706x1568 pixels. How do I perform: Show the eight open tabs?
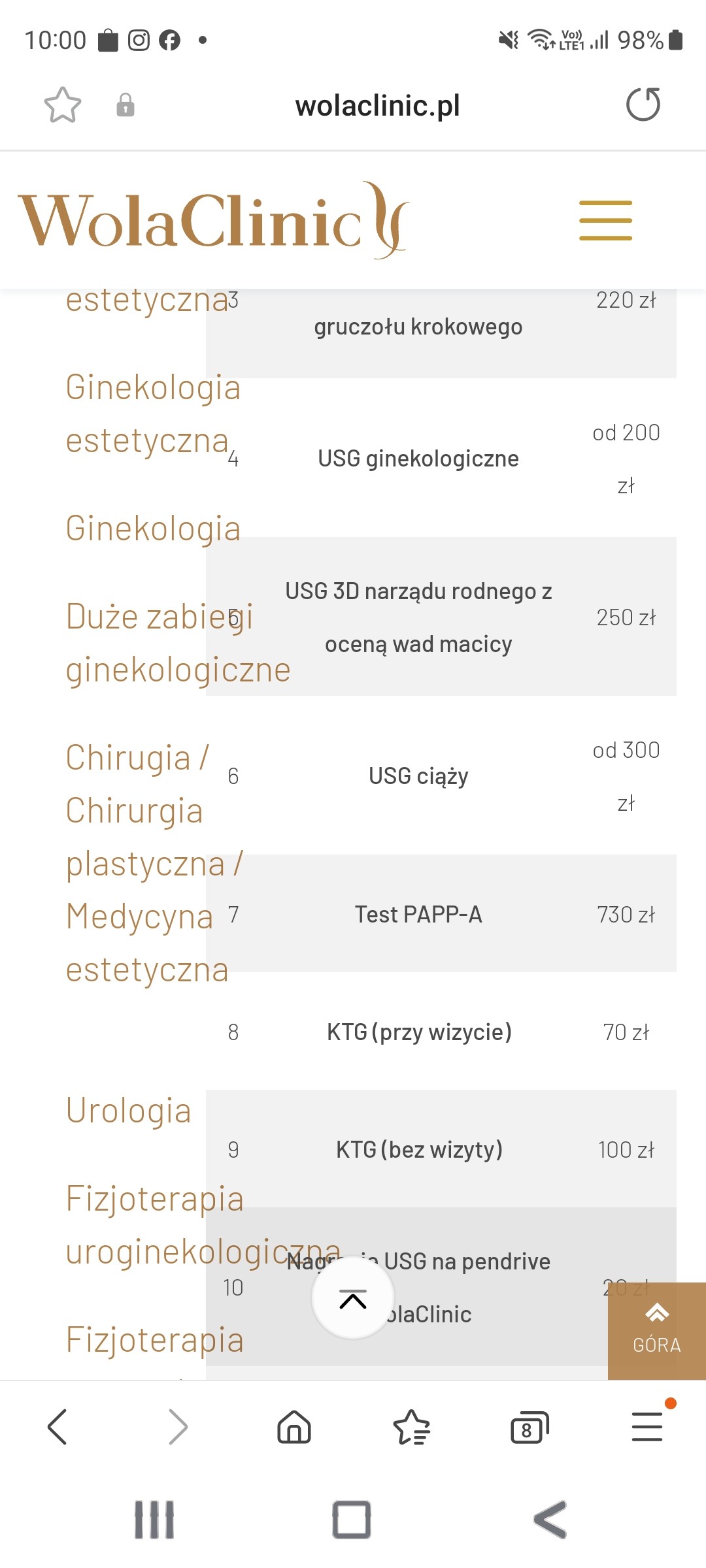pos(529,1427)
